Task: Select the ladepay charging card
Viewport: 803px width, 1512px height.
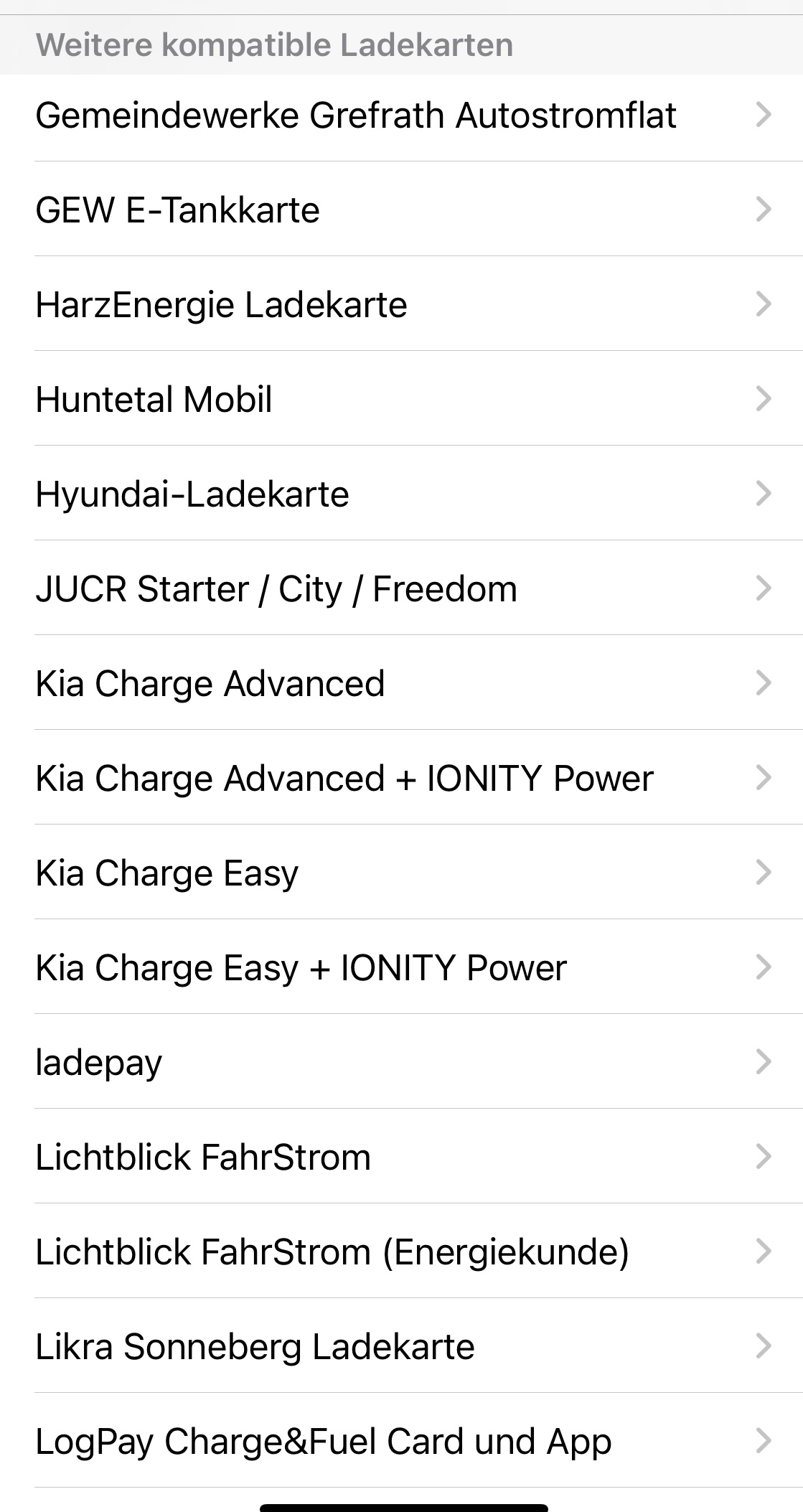Action: pos(401,1062)
